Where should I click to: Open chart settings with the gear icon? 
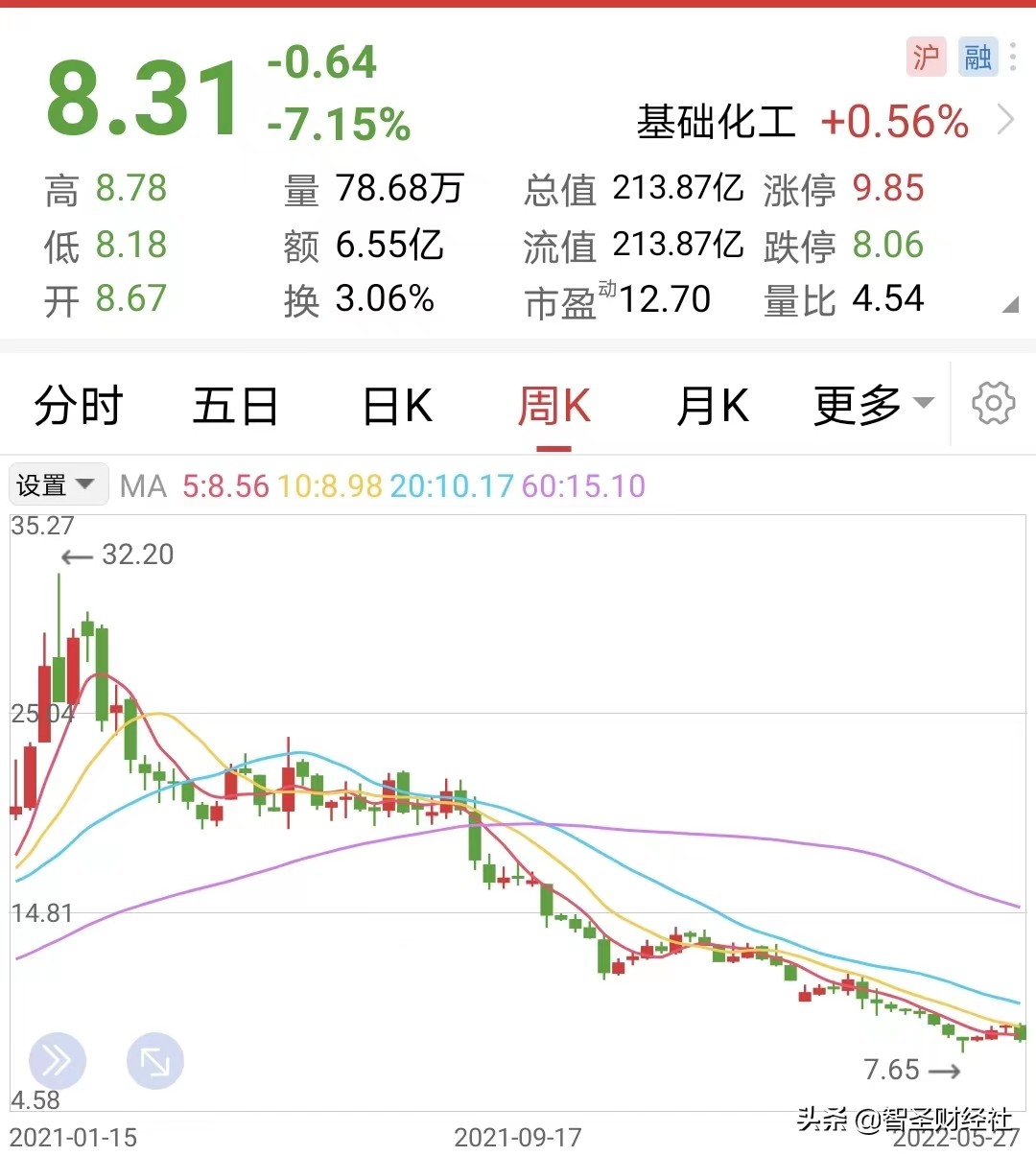[x=994, y=404]
